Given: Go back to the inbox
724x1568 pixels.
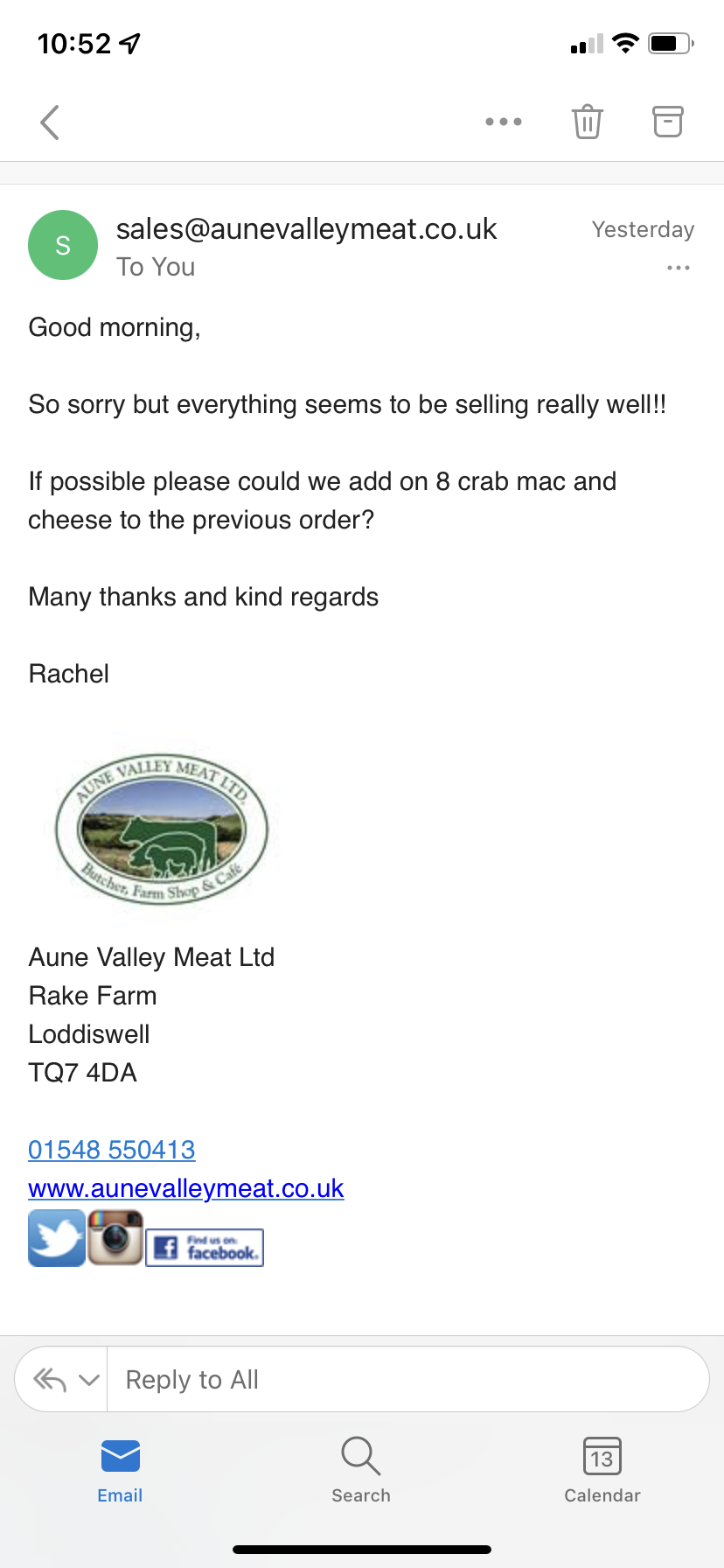Looking at the screenshot, I should (x=50, y=122).
